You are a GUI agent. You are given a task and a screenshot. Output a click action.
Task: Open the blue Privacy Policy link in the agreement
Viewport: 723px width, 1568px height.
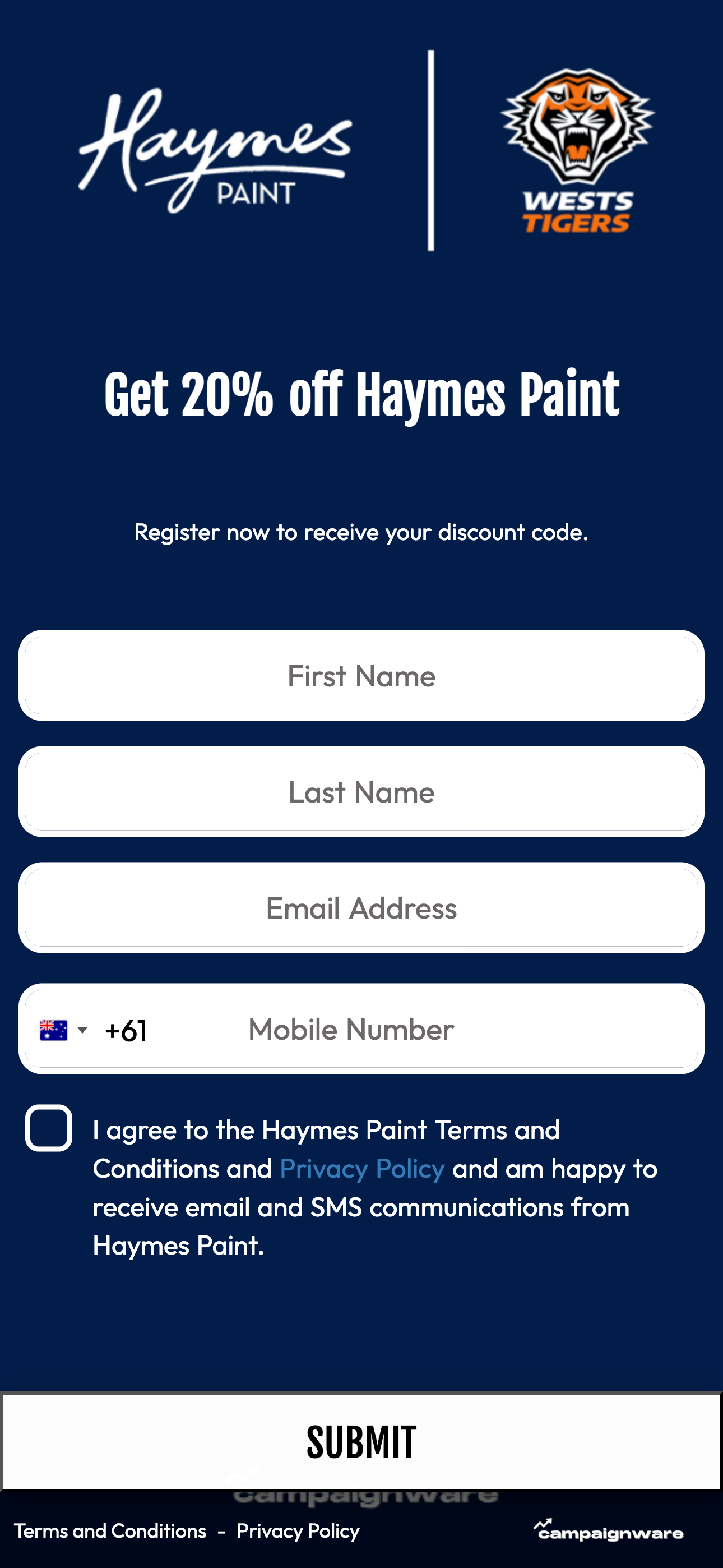click(362, 1169)
